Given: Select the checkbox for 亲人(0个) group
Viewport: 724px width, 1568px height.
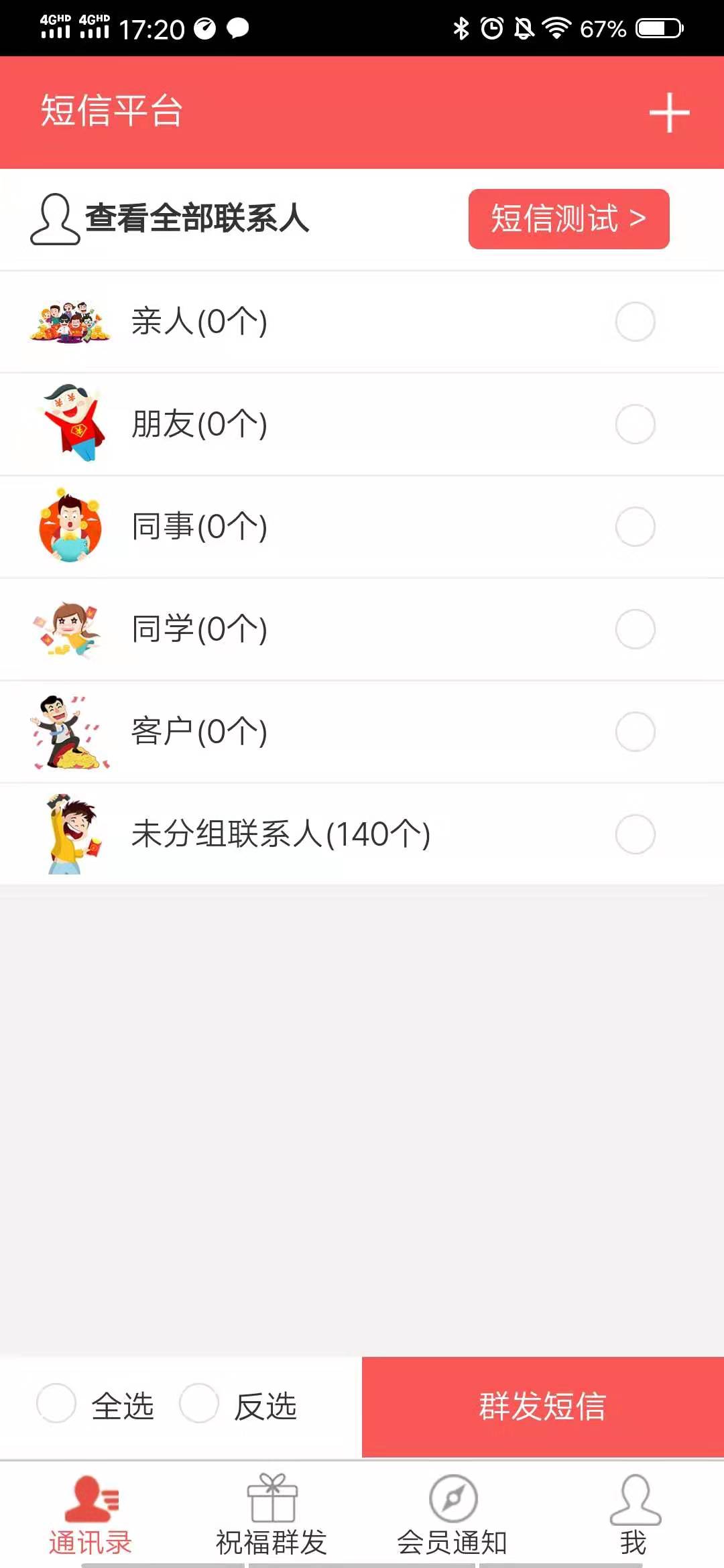Looking at the screenshot, I should 636,321.
